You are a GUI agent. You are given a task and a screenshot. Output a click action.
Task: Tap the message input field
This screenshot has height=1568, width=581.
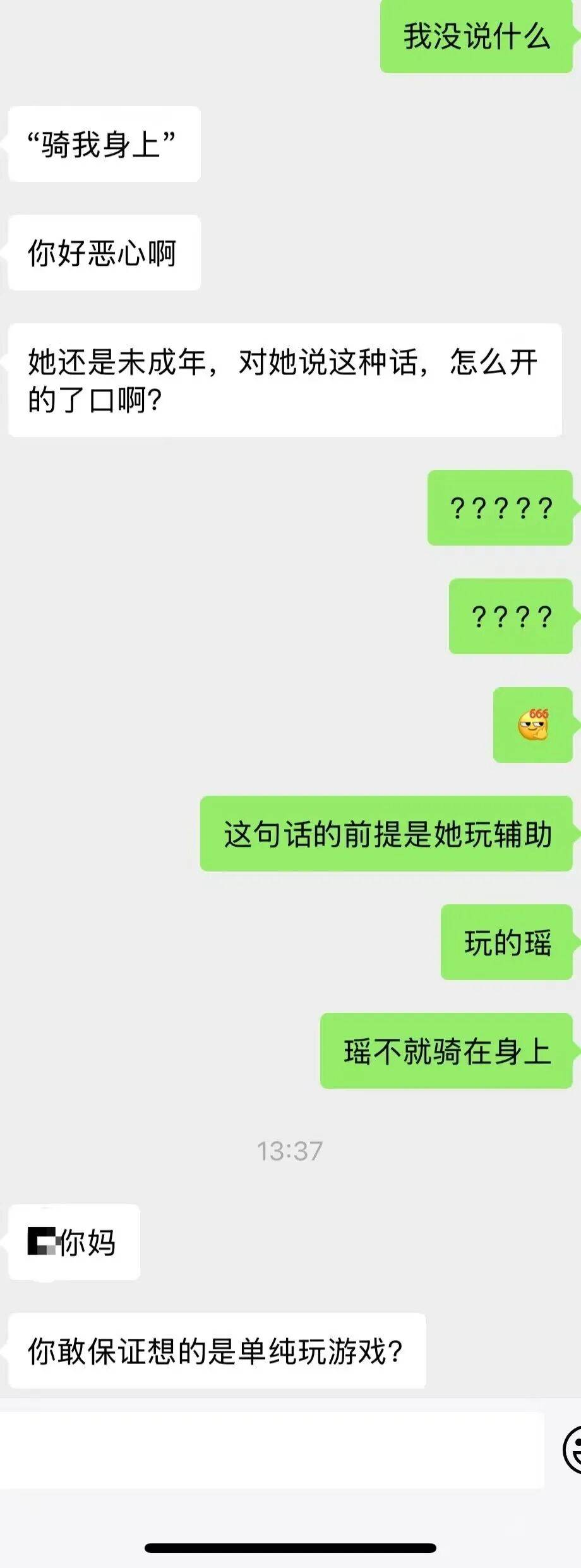click(x=272, y=1451)
